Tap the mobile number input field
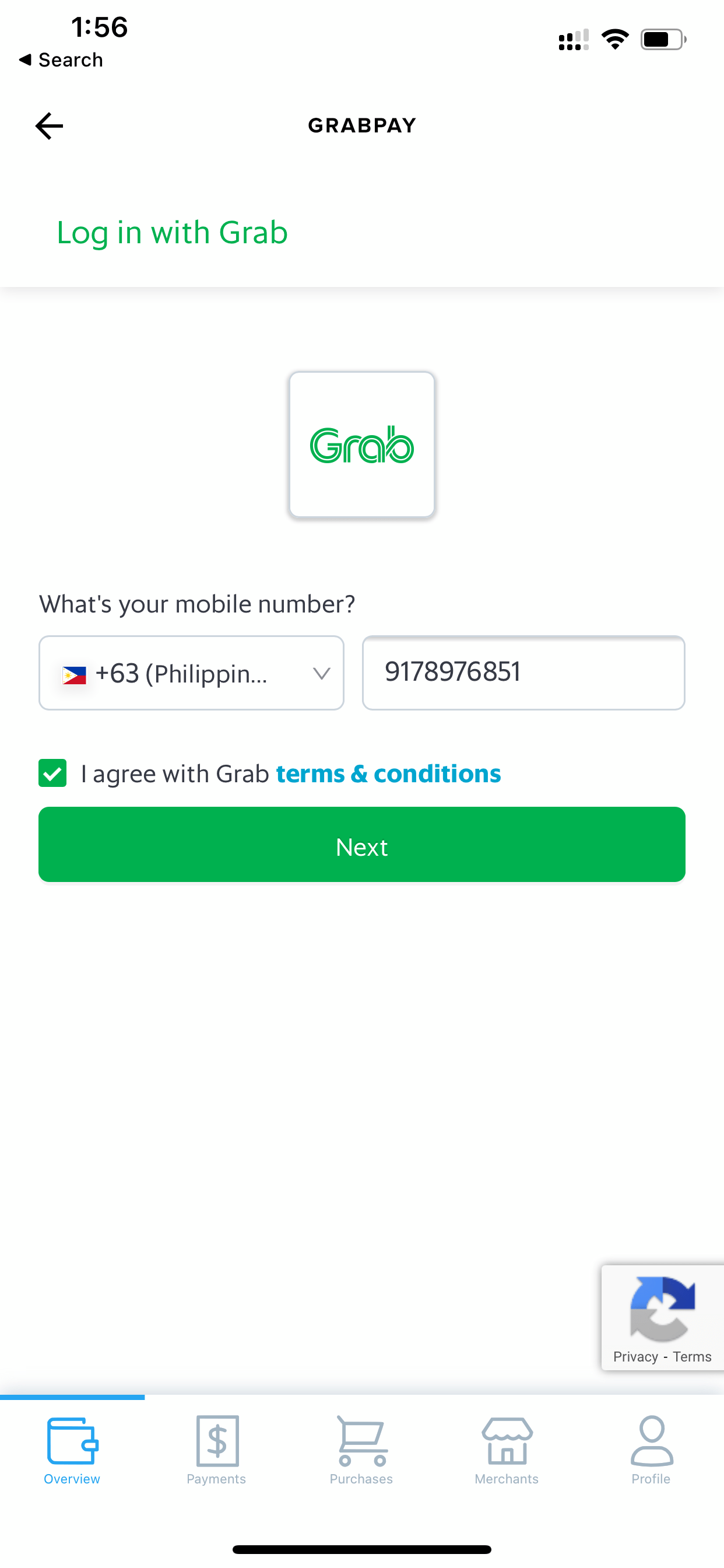Viewport: 724px width, 1568px height. pos(523,673)
